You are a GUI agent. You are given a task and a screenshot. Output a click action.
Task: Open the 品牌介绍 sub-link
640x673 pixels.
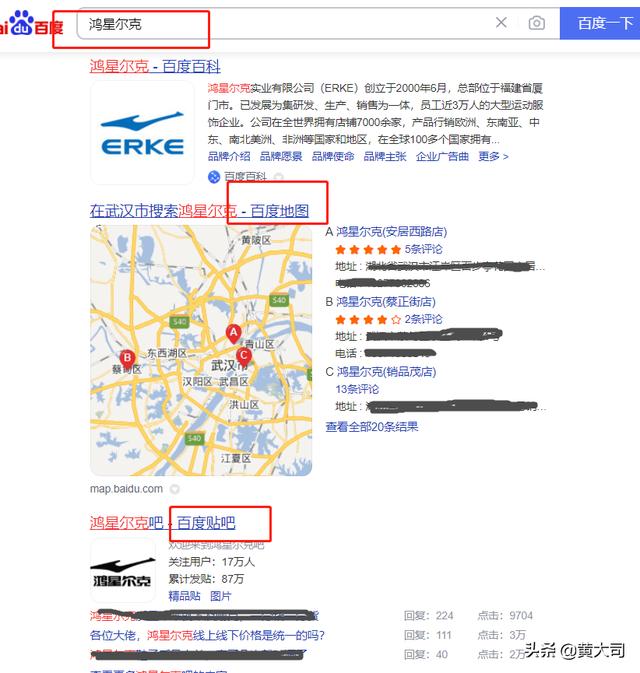click(x=229, y=156)
